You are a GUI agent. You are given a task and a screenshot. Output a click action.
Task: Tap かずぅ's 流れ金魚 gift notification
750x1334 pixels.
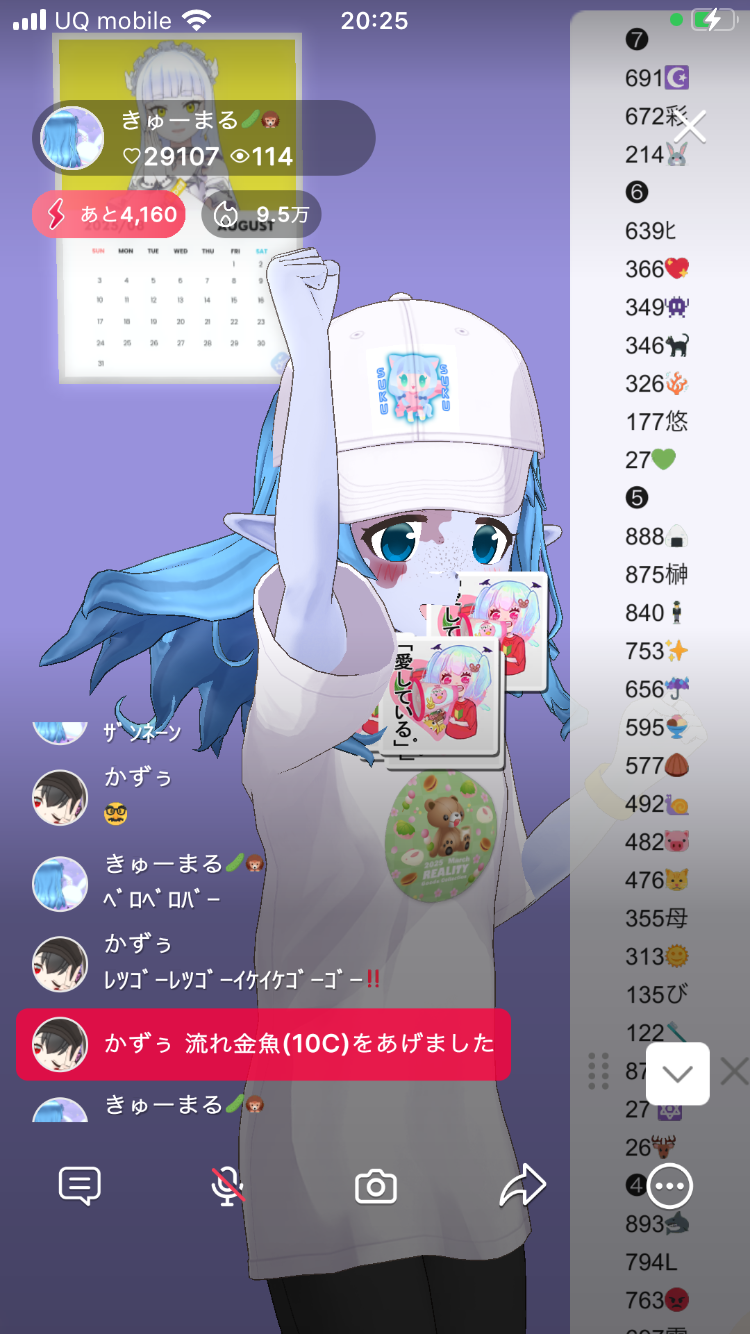[263, 1044]
